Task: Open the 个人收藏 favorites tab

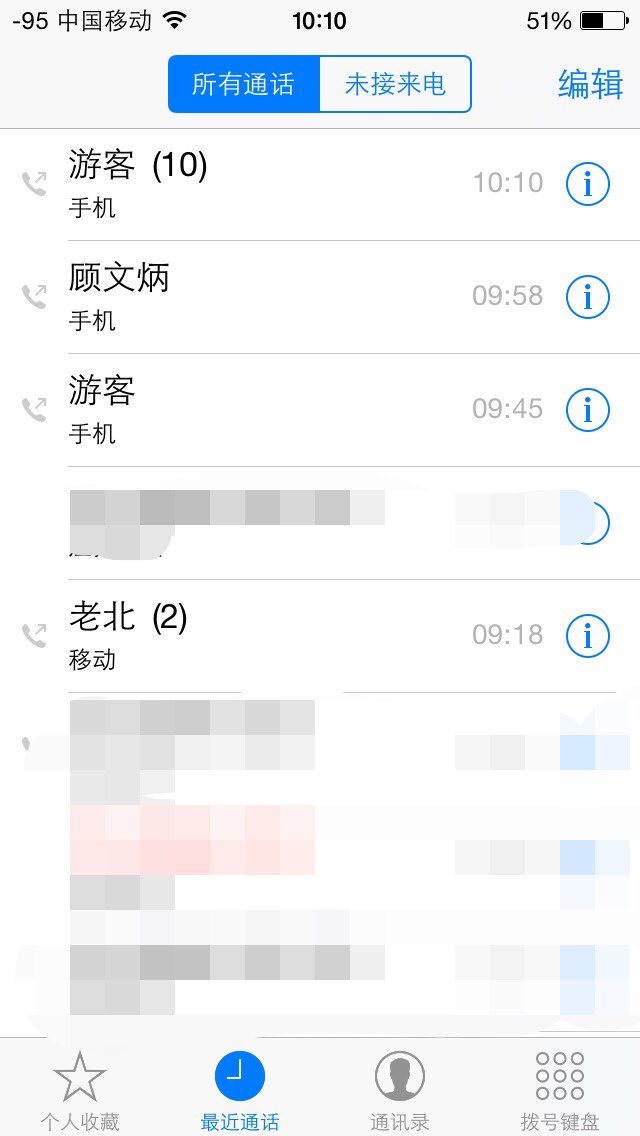Action: pos(80,1089)
